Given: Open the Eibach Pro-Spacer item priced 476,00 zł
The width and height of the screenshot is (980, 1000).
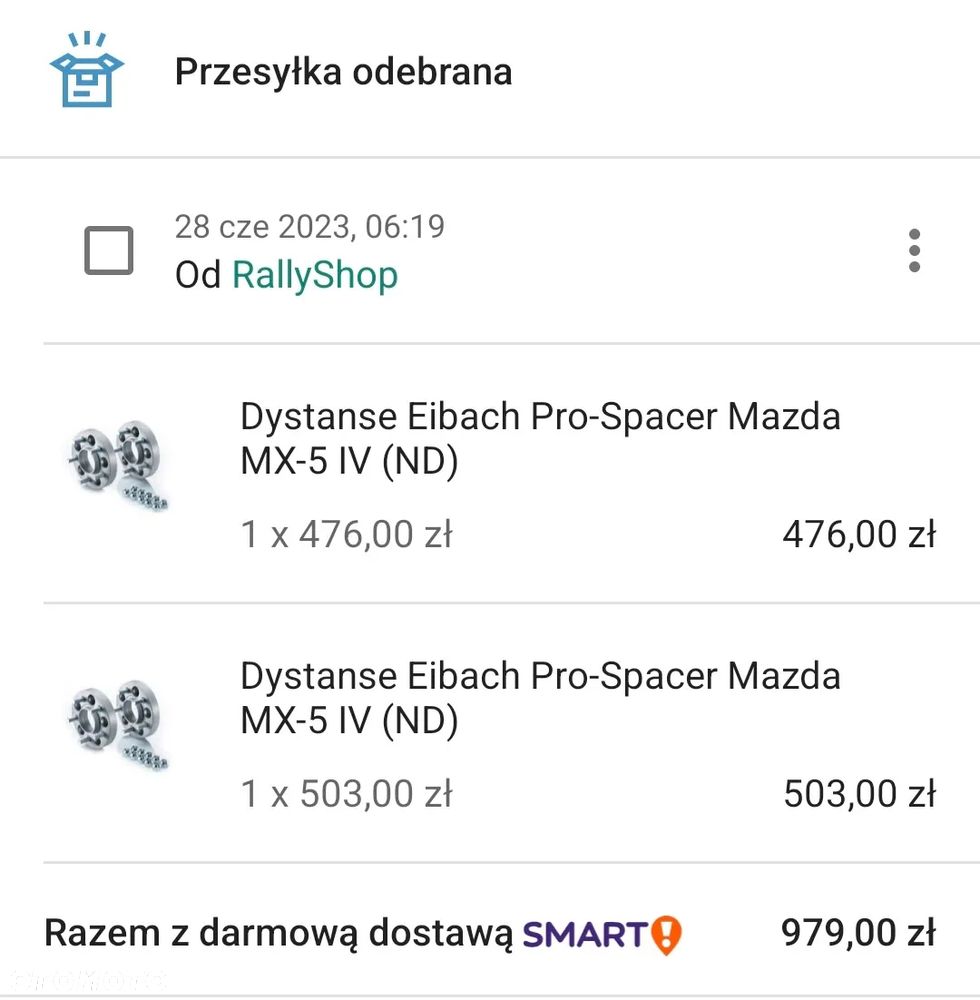Looking at the screenshot, I should [540, 439].
